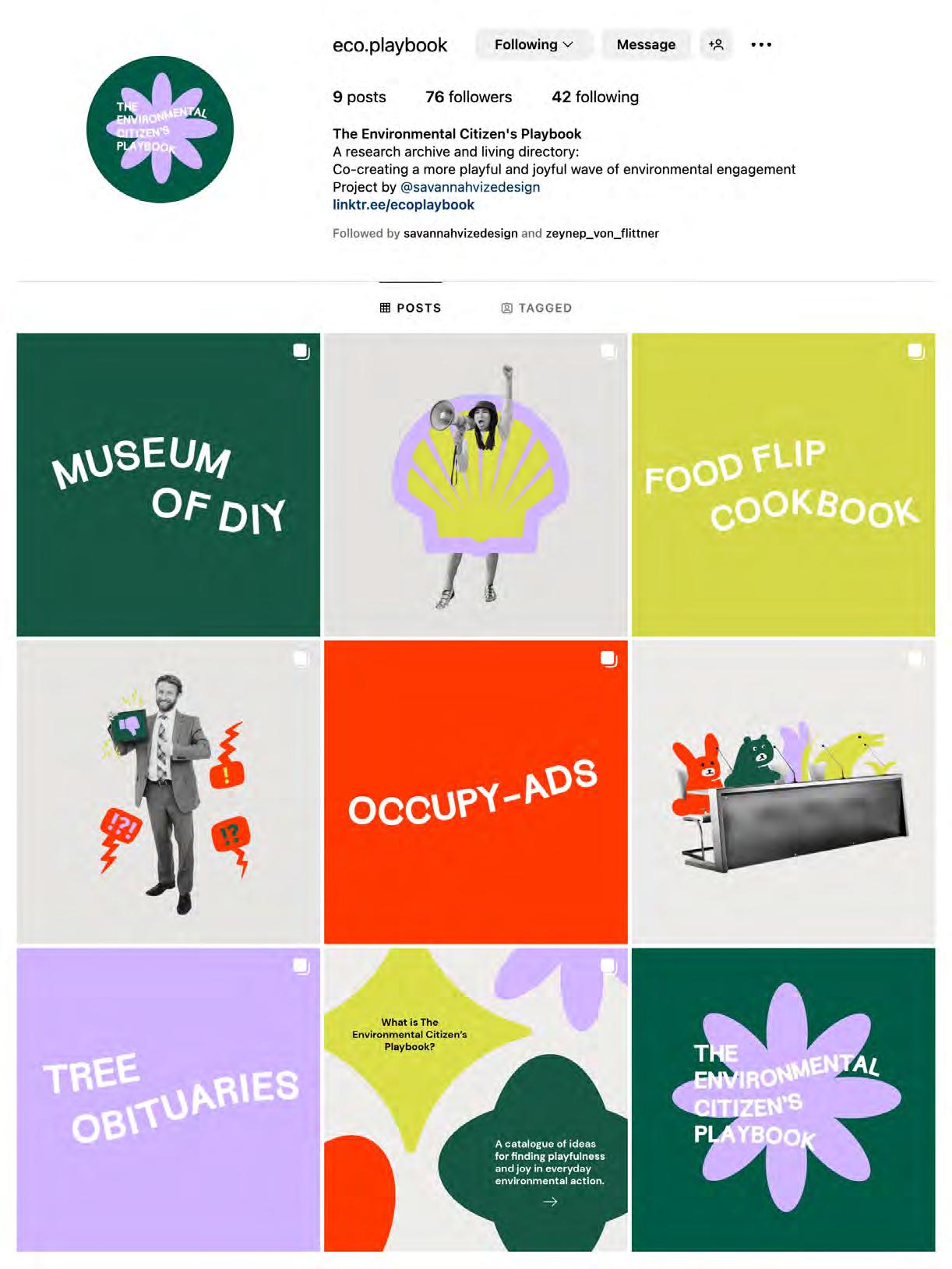This screenshot has width=952, height=1269.
Task: Open the Food Flip Cookbook post
Action: point(783,485)
